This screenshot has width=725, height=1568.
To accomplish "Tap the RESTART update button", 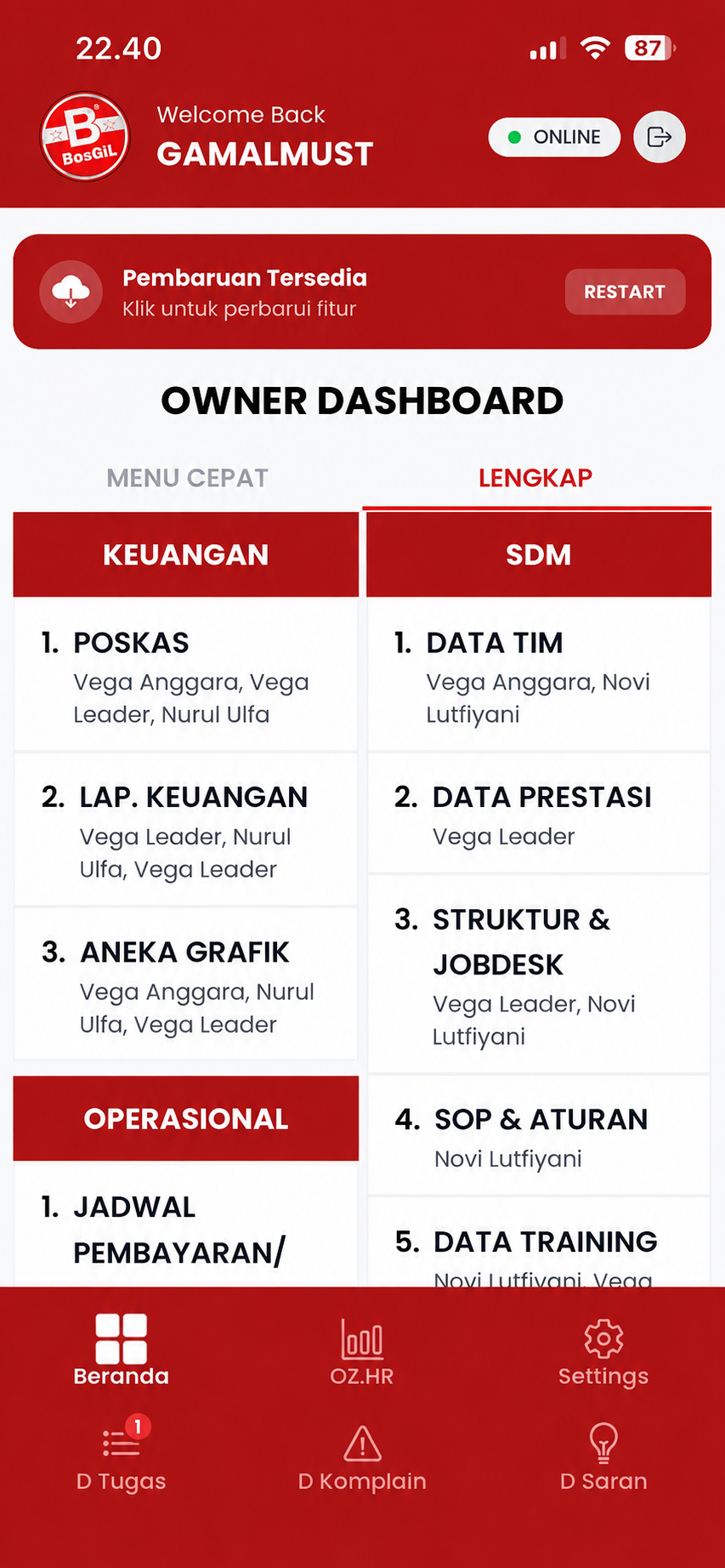I will (x=625, y=292).
